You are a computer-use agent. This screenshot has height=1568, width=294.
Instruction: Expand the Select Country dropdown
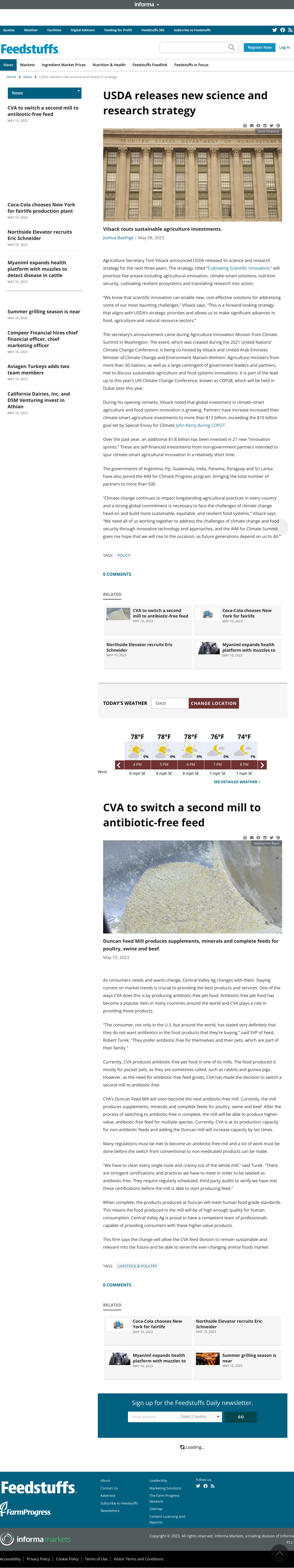(x=200, y=1416)
